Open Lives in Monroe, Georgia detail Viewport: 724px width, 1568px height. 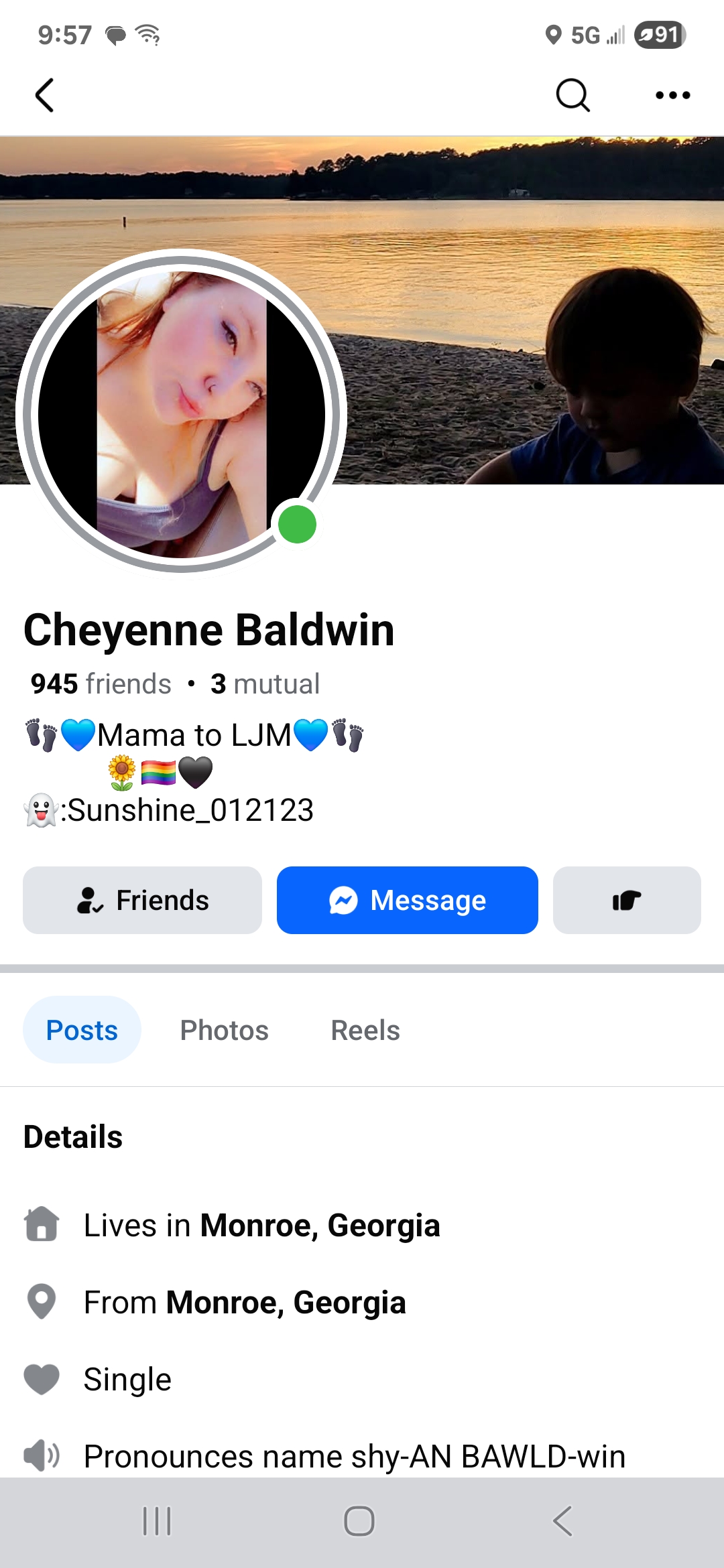click(261, 1226)
